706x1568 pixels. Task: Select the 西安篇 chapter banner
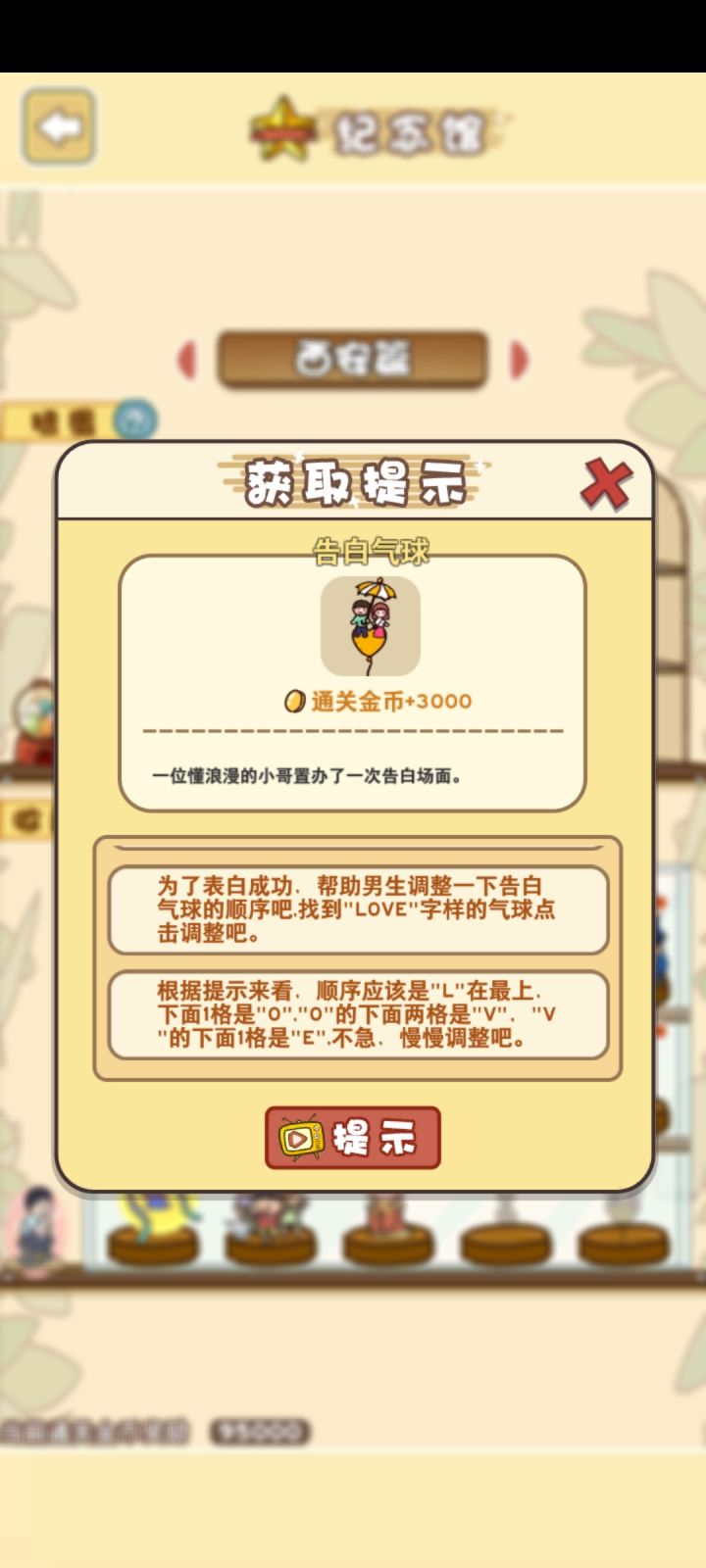pos(353,359)
